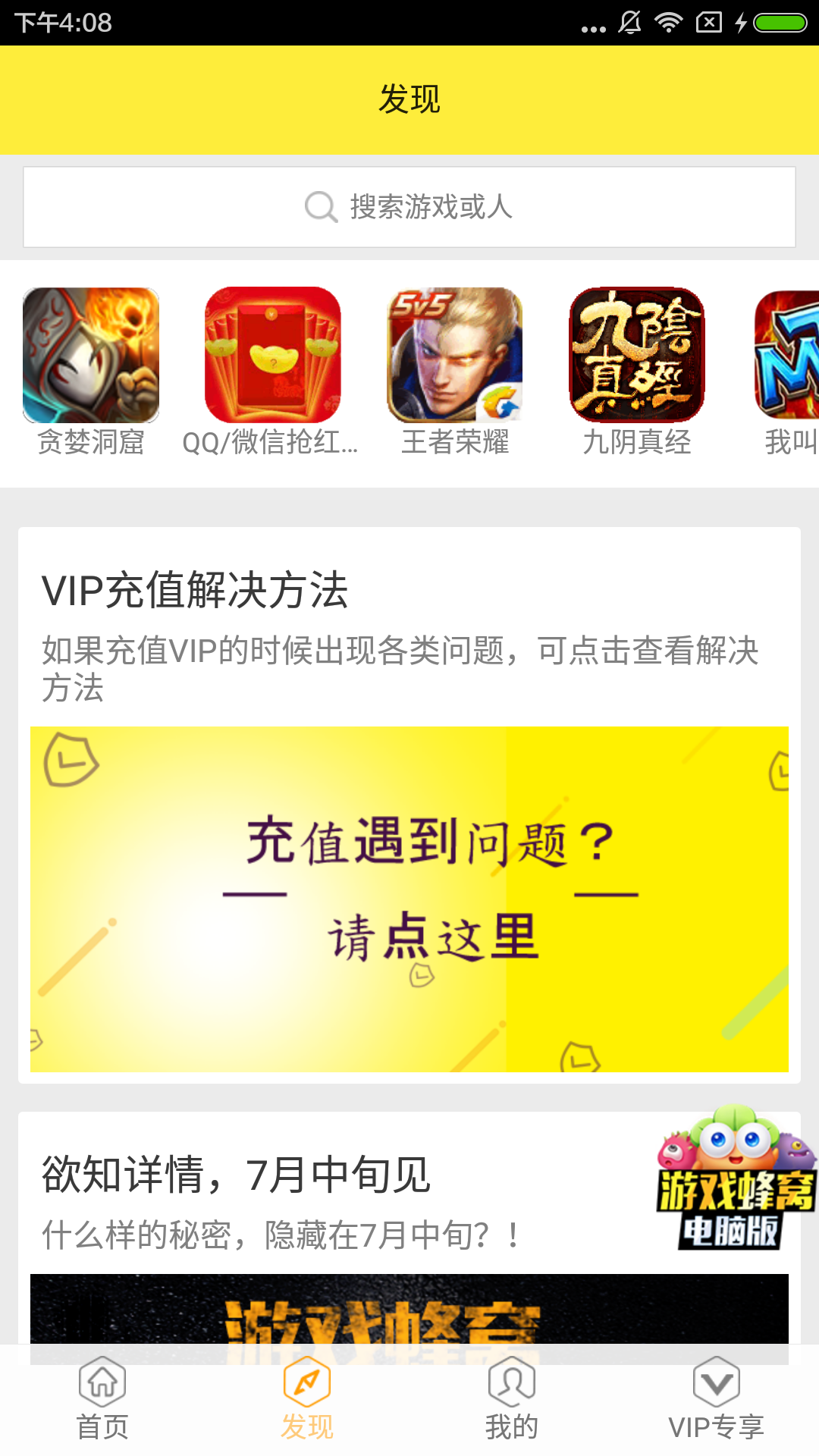Tap the 游戏蜂窝电脑版 floating badge
The height and width of the screenshot is (1456, 819).
734,1183
